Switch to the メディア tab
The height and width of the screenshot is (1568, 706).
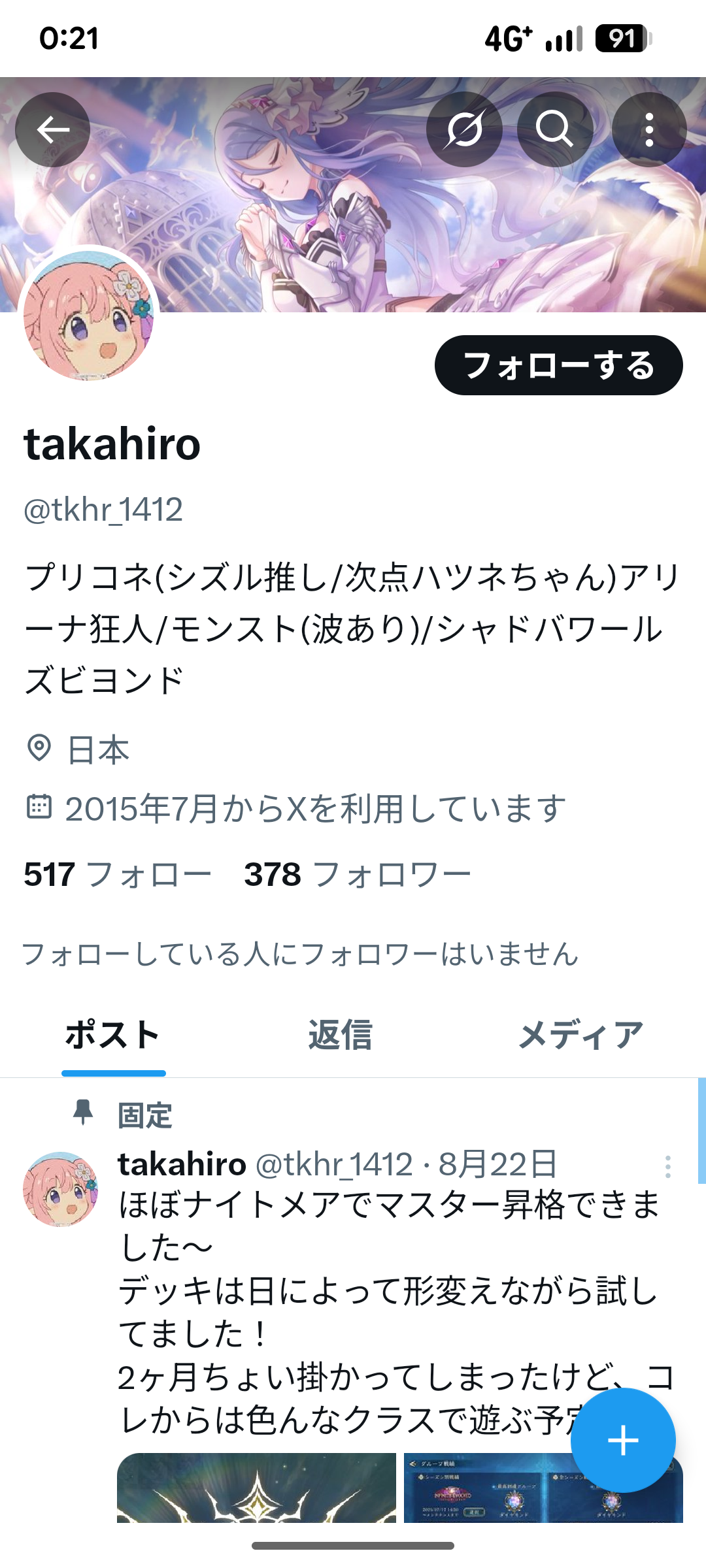pos(580,1036)
